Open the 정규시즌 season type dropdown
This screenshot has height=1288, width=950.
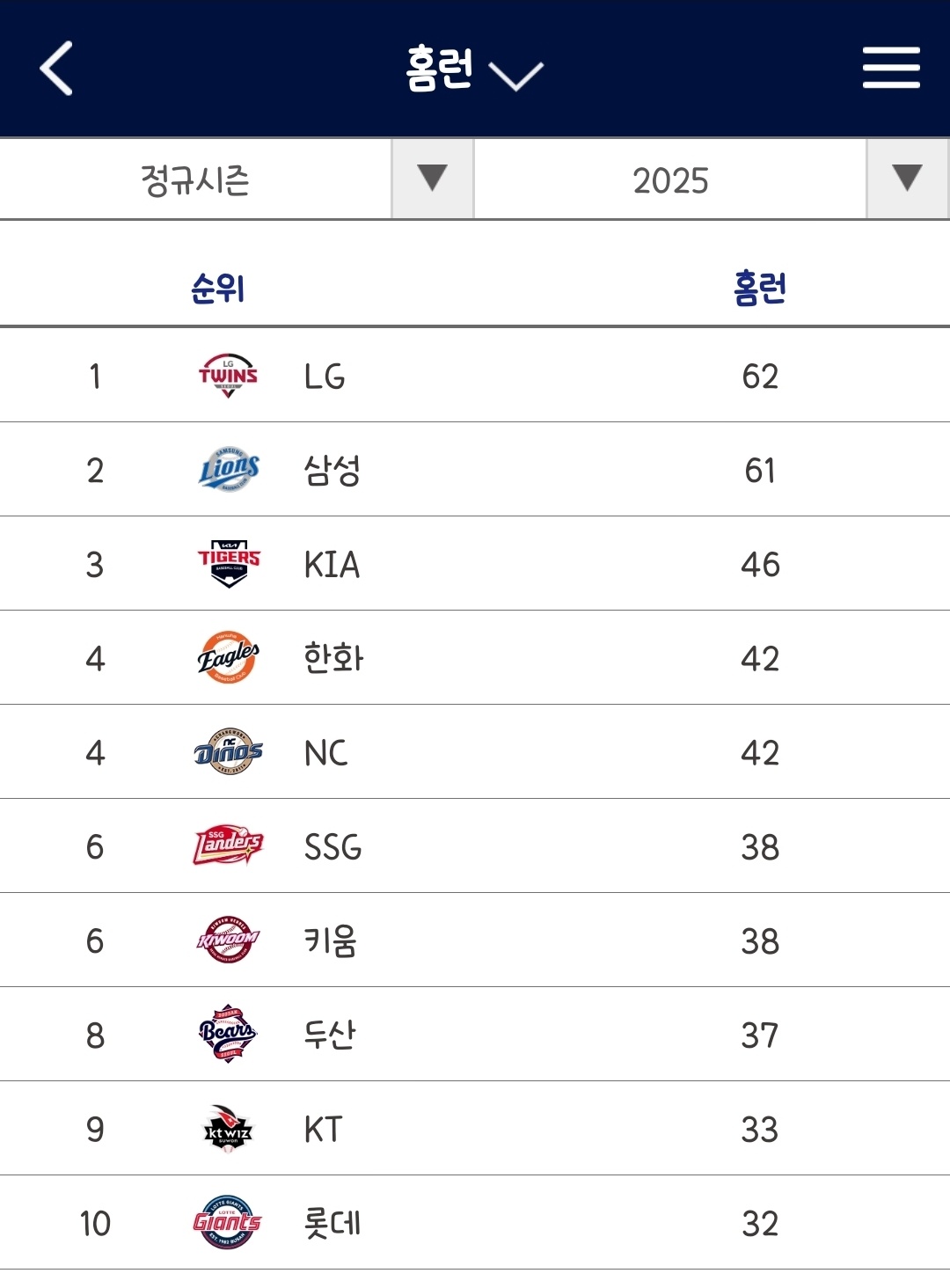237,179
